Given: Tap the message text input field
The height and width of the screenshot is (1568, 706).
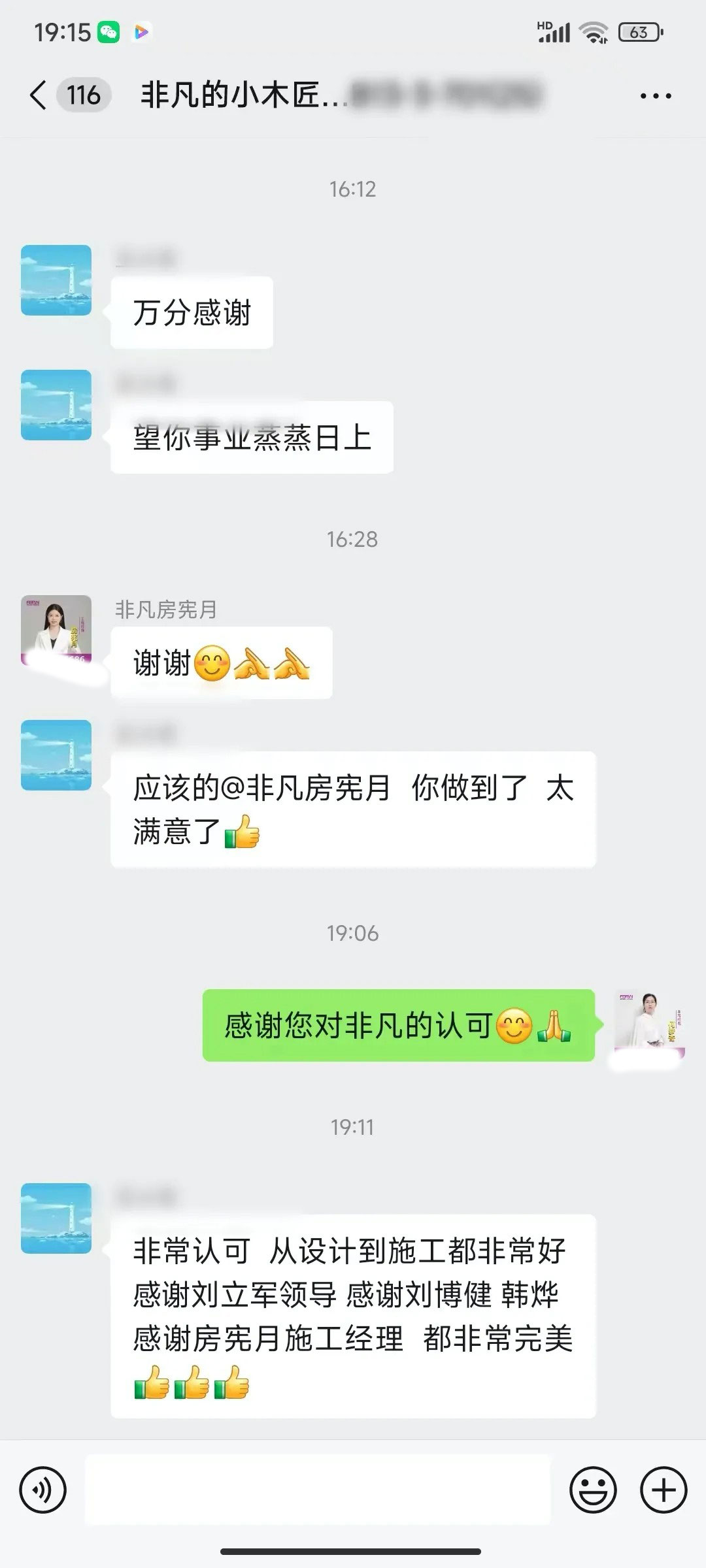Looking at the screenshot, I should (x=318, y=1490).
